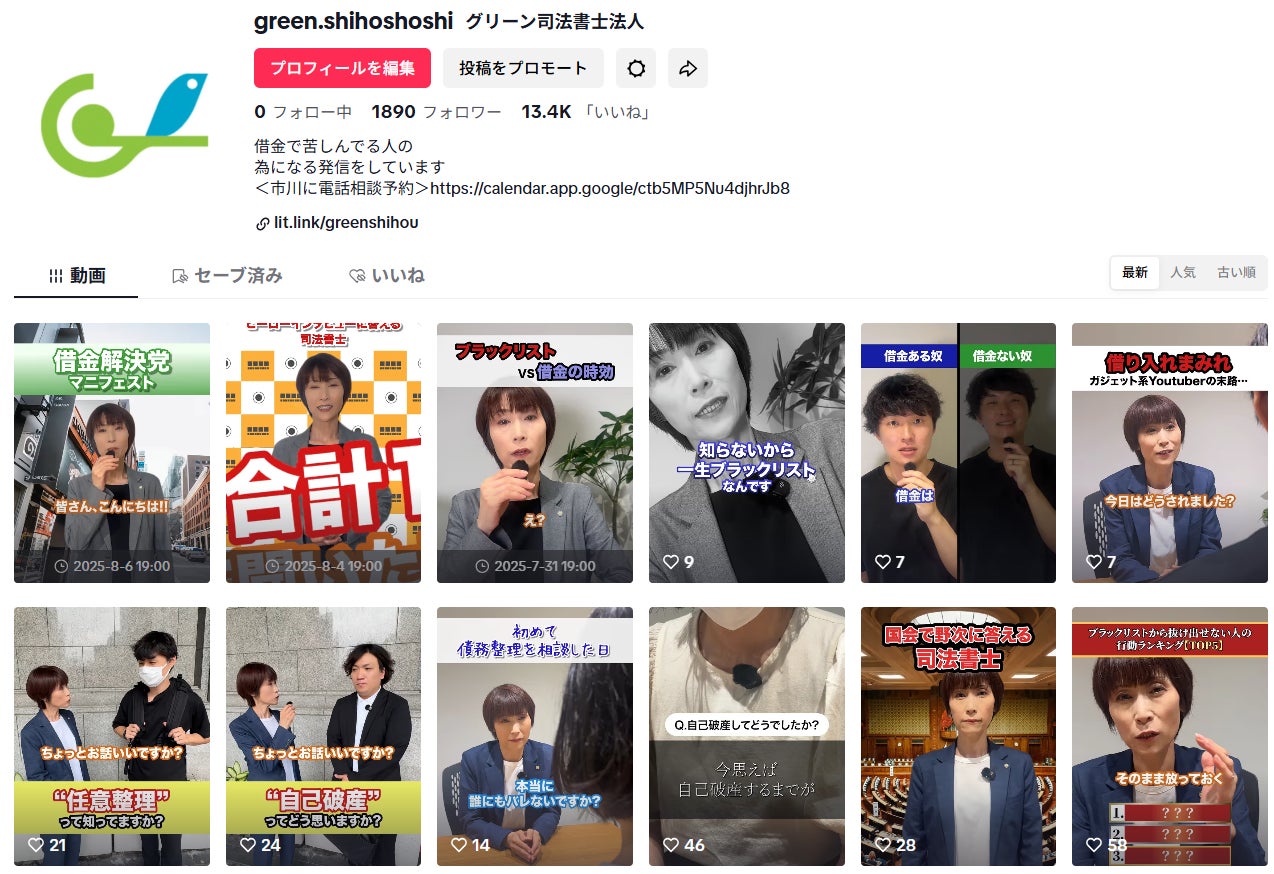
Task: Tap the プロフィールを編集 button
Action: tap(342, 68)
